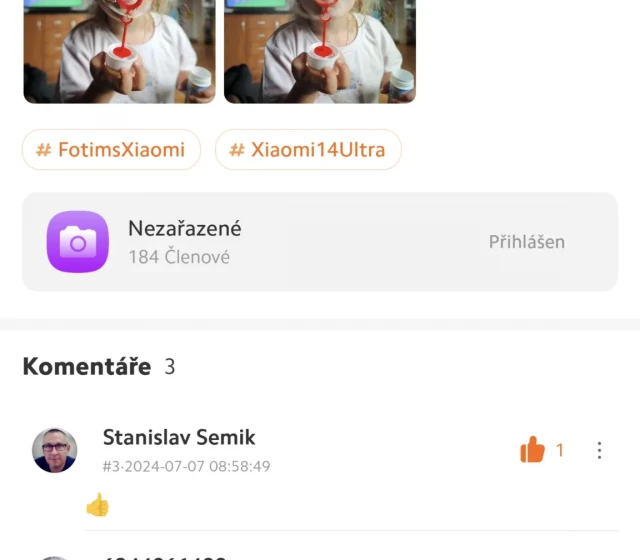
Task: Open the #Xiaomi14Ultra hashtag chip
Action: tap(308, 150)
